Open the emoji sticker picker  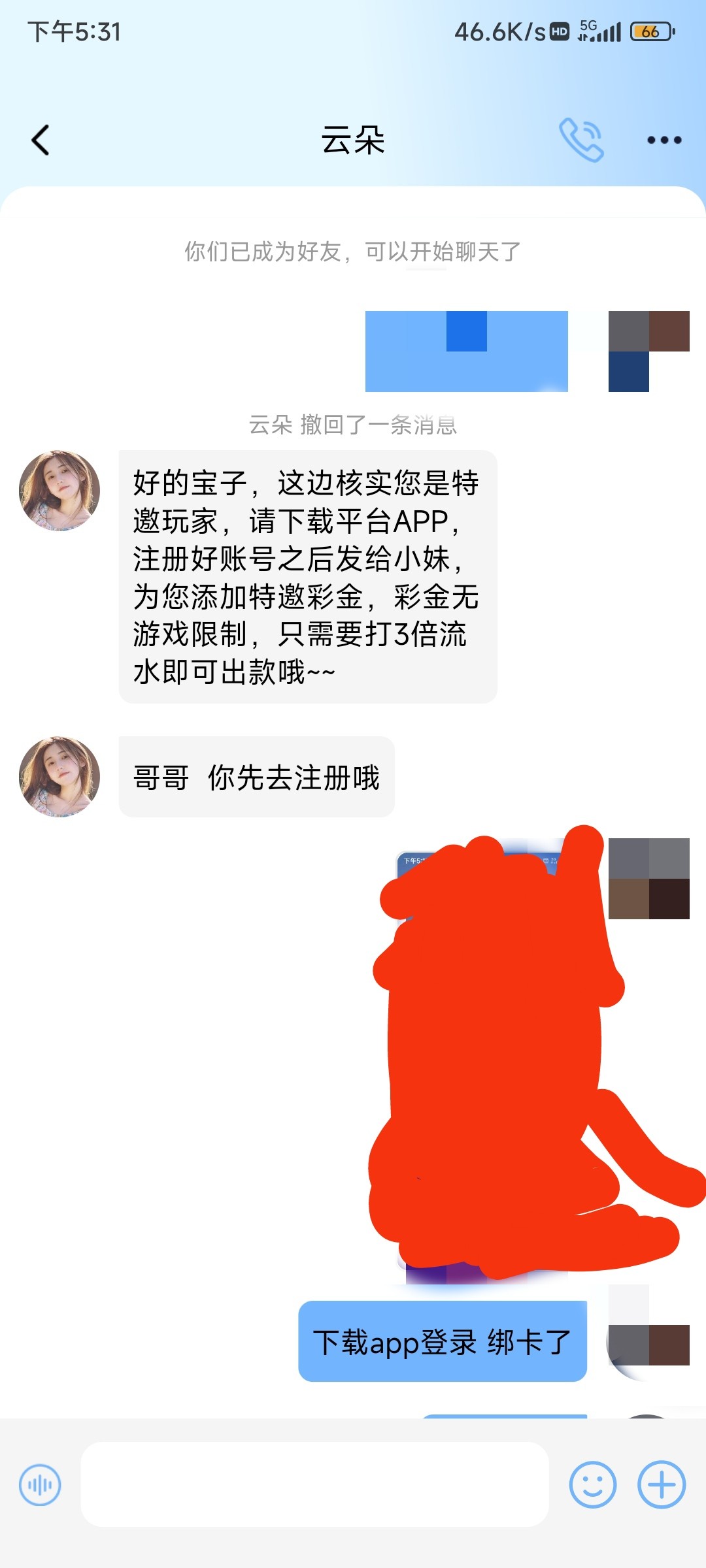tap(592, 1485)
